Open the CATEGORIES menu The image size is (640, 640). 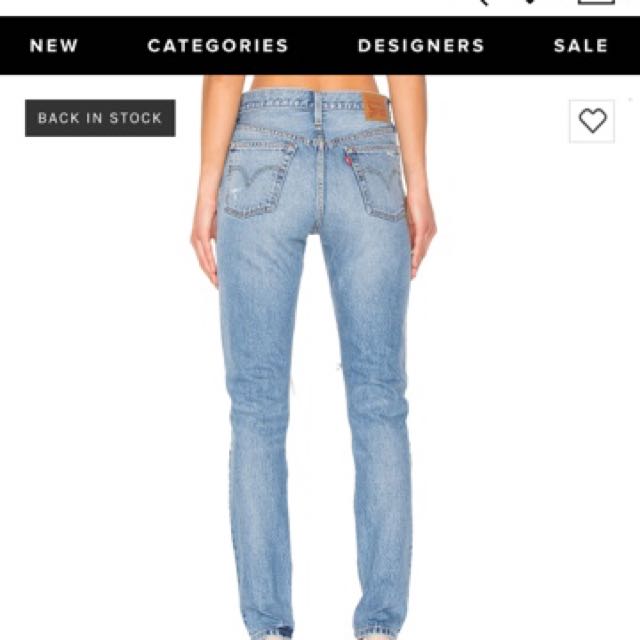(x=217, y=46)
